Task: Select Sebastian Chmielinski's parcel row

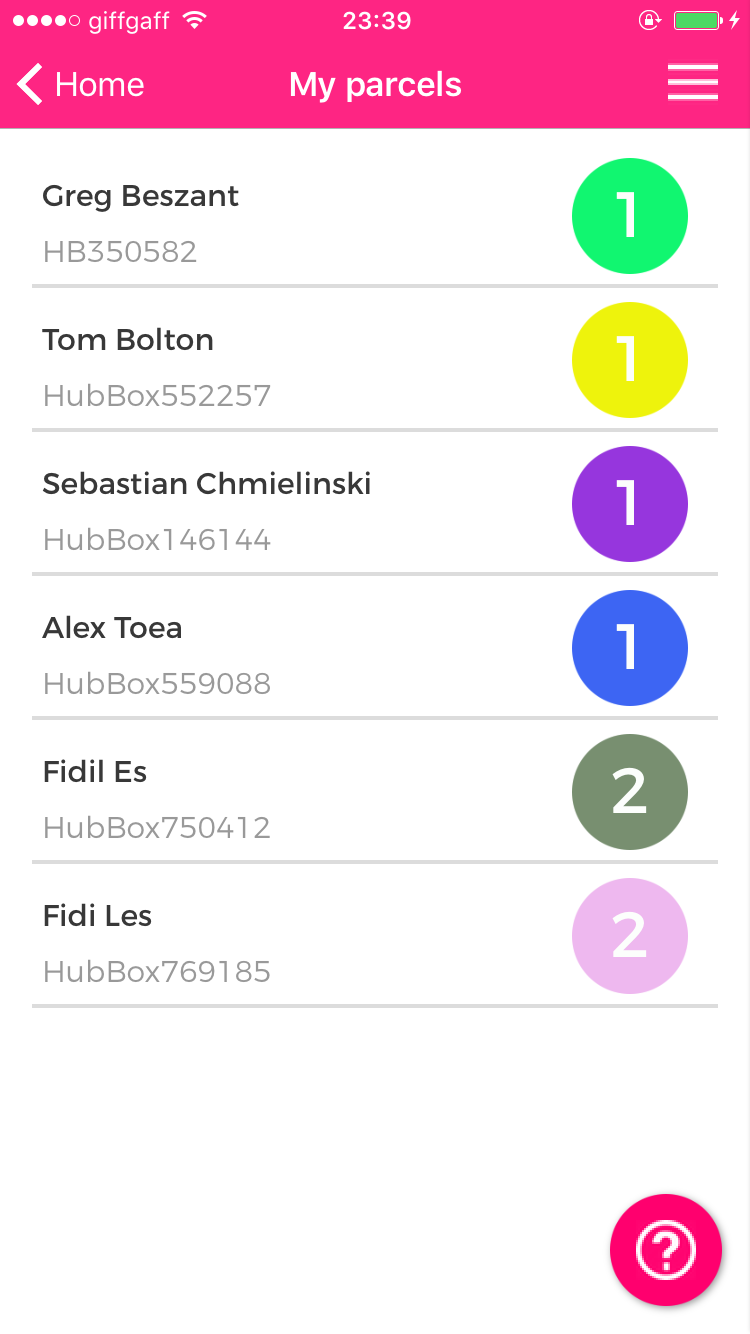Action: click(x=375, y=504)
